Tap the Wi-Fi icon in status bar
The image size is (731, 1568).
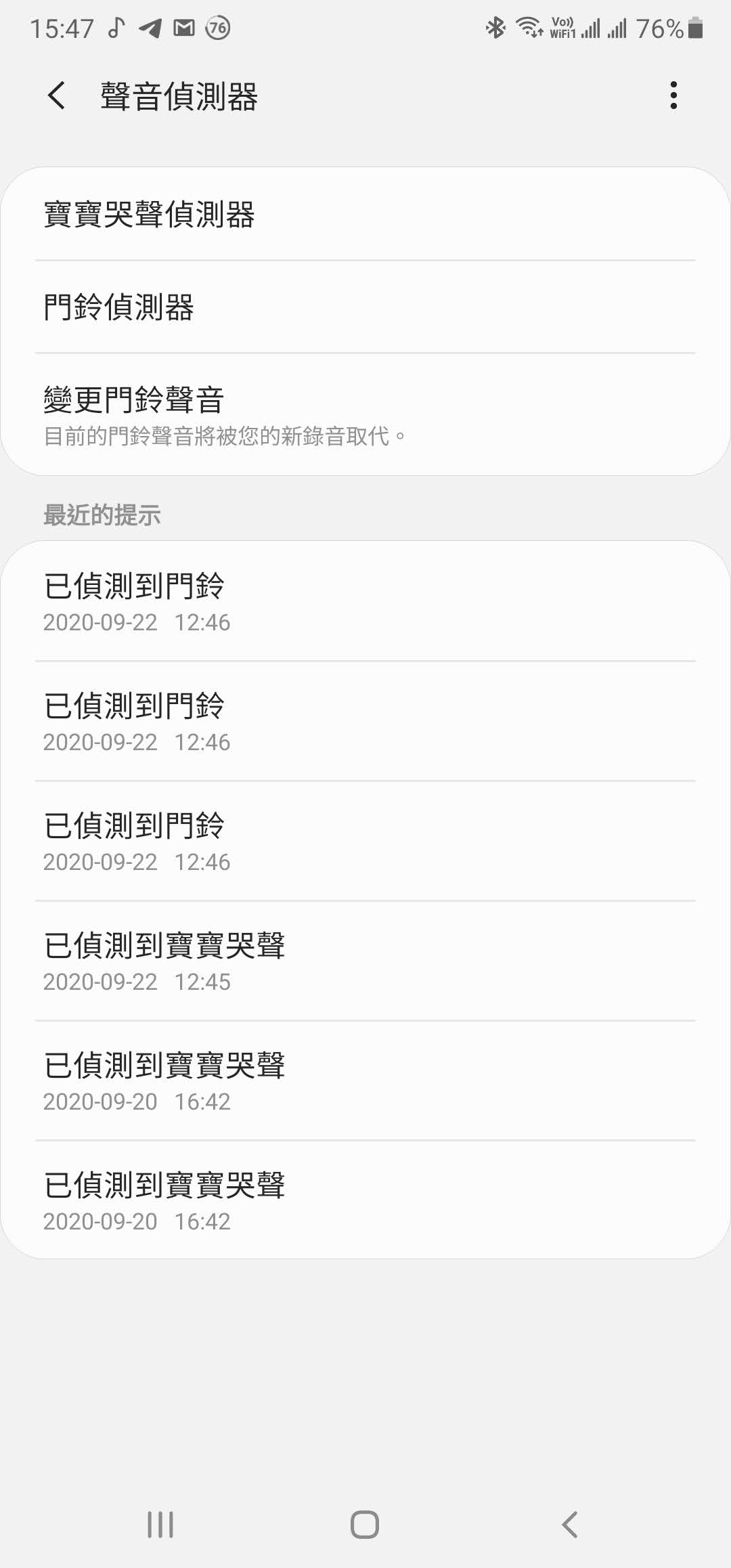528,28
